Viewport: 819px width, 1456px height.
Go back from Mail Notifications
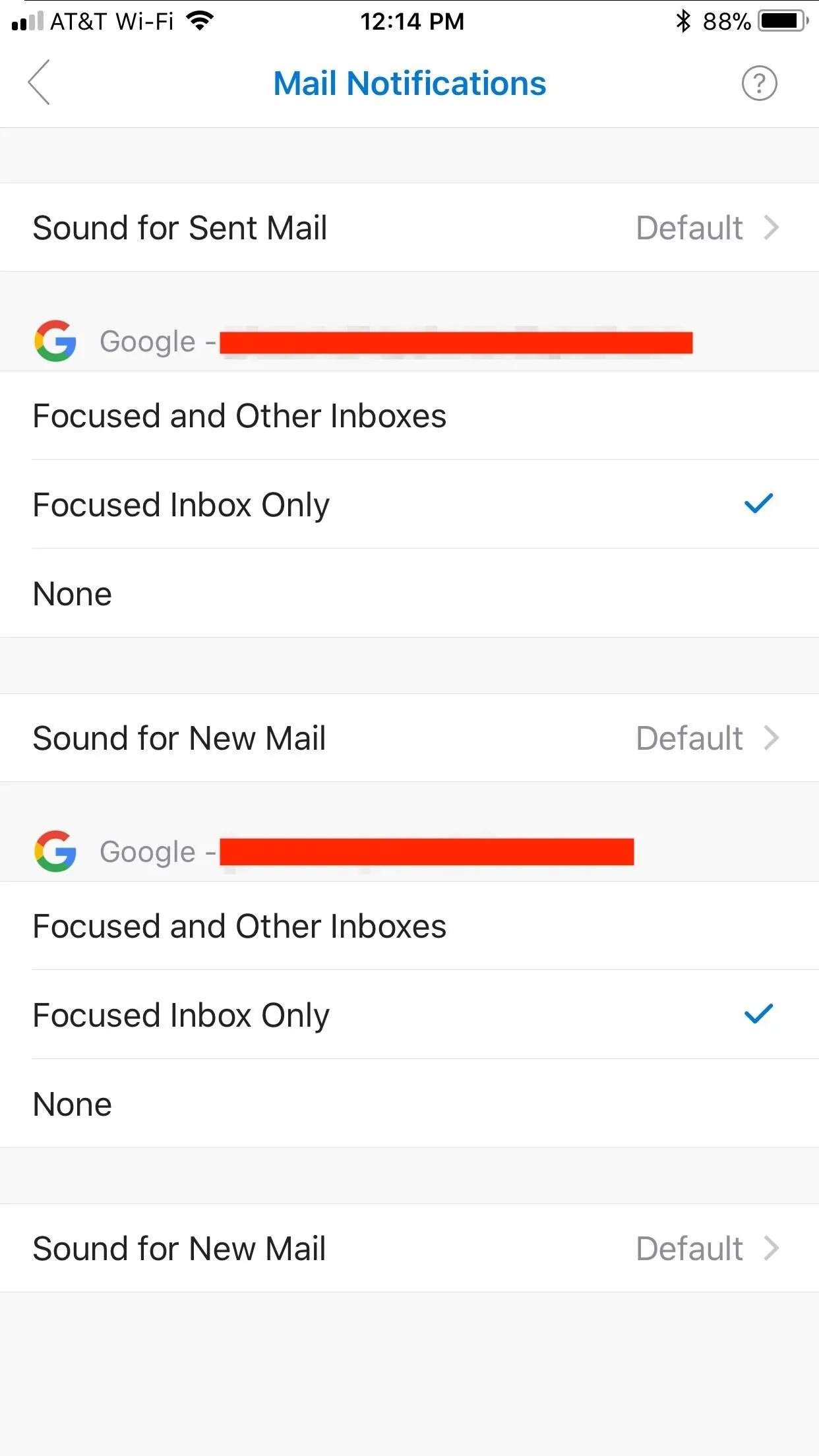point(39,82)
